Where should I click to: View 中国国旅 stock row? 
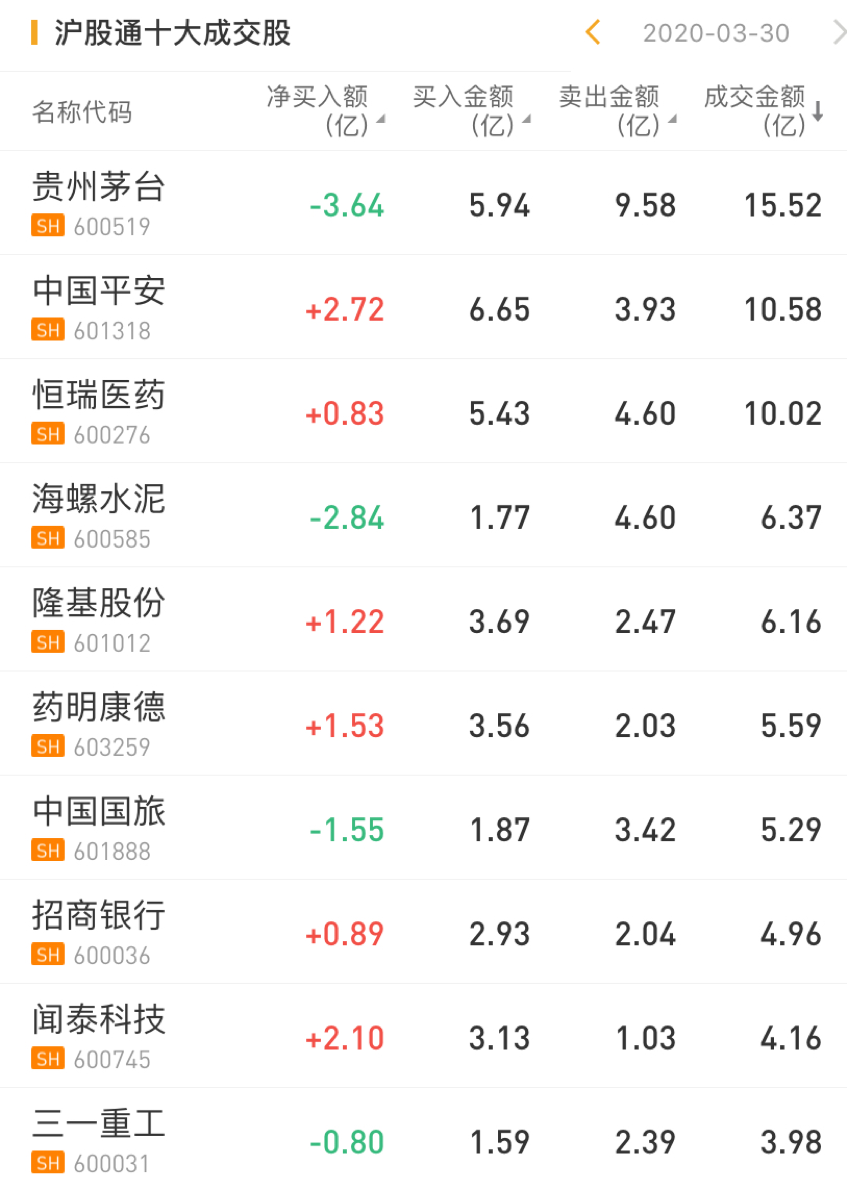pyautogui.click(x=98, y=827)
